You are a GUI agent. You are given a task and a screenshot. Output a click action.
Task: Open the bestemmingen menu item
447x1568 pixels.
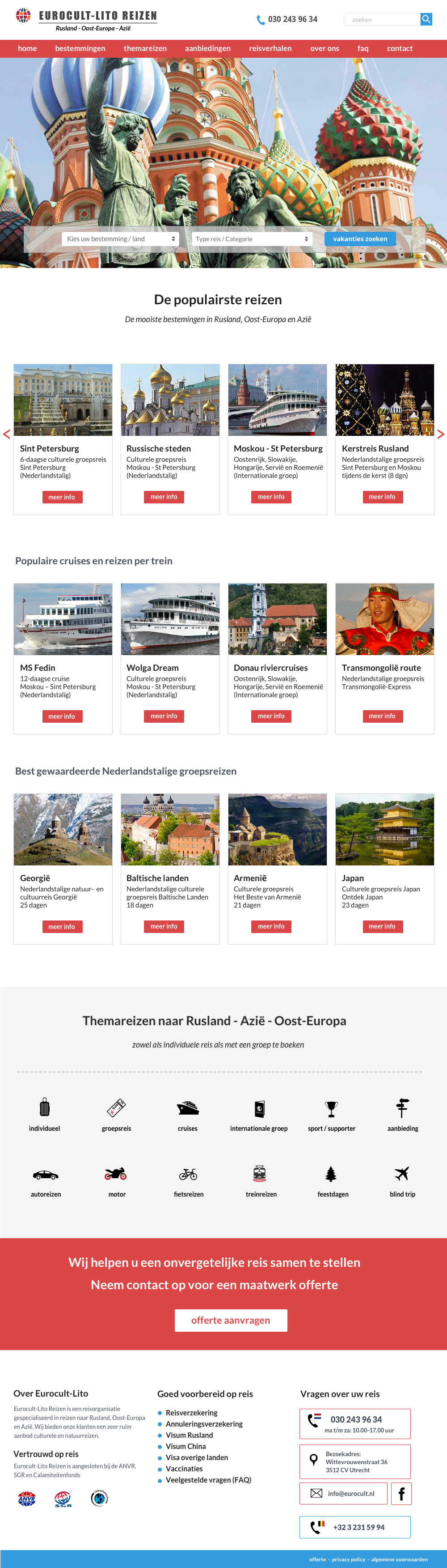80,49
